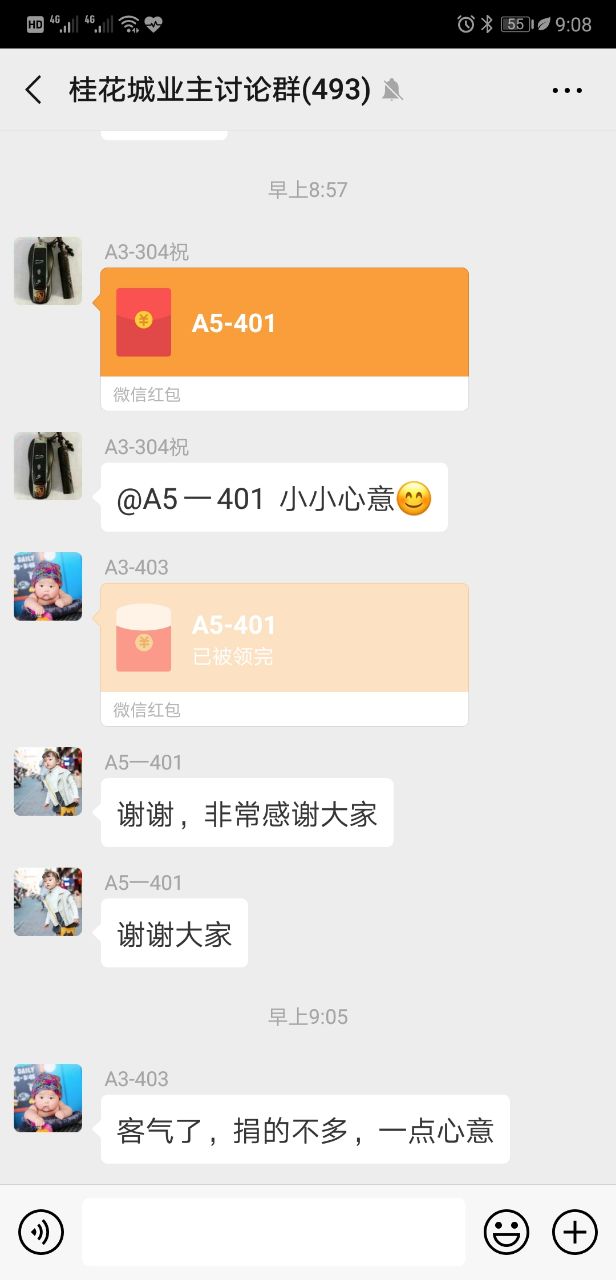Switch to voice message input
The height and width of the screenshot is (1280, 616).
pos(41,1232)
